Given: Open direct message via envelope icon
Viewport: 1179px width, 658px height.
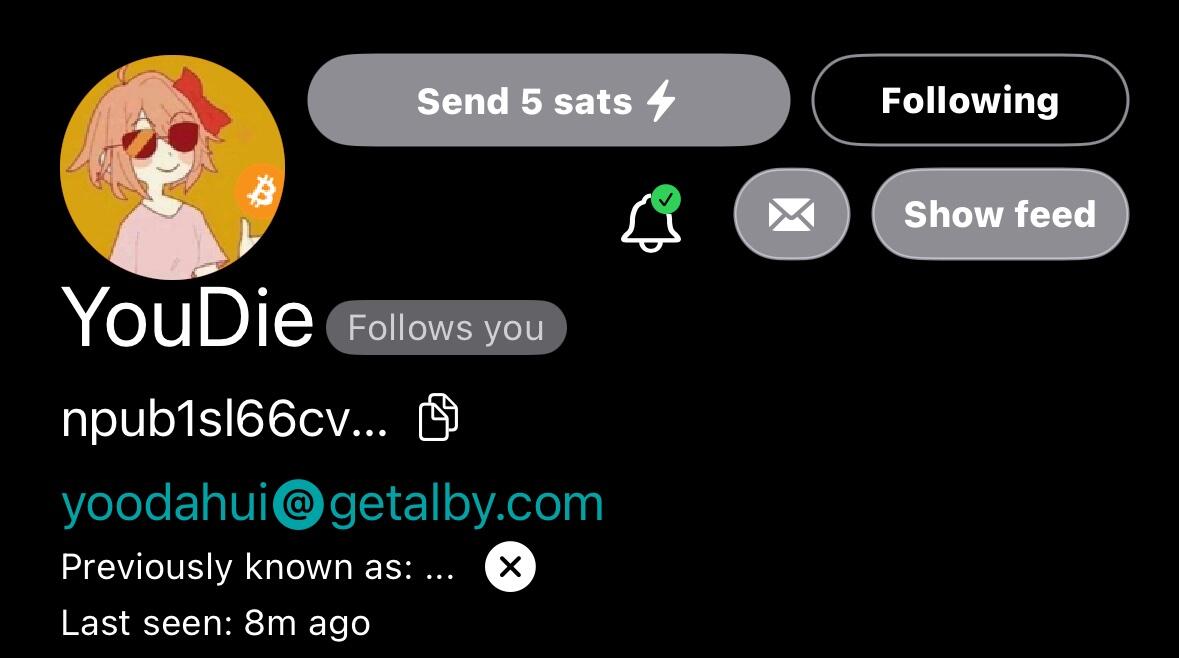Looking at the screenshot, I should coord(791,215).
